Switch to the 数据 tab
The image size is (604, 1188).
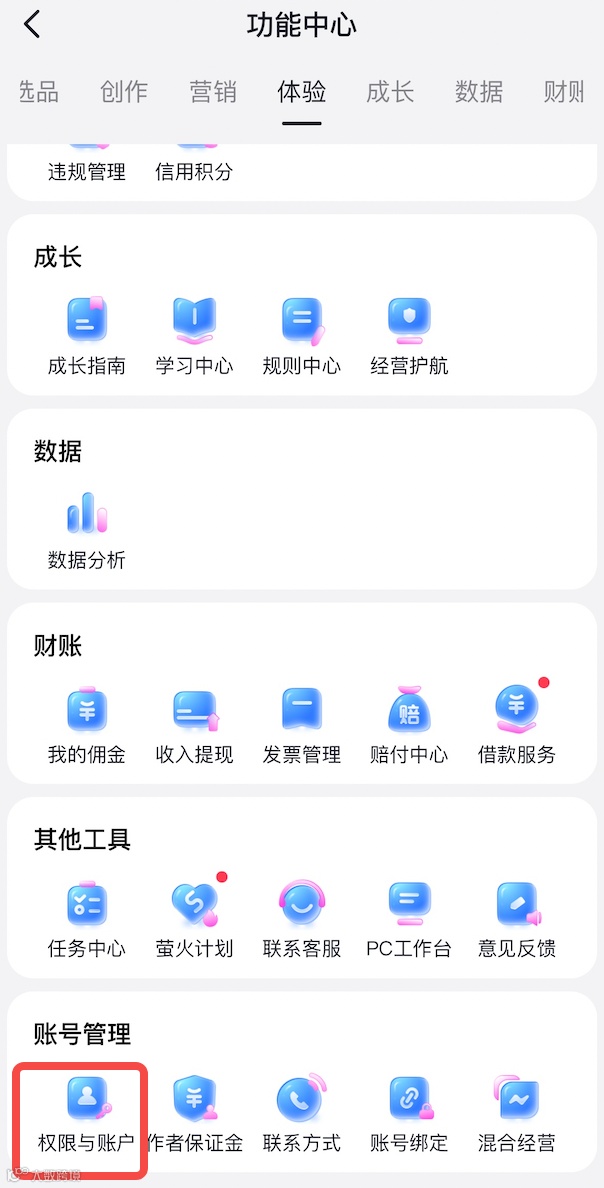[479, 92]
